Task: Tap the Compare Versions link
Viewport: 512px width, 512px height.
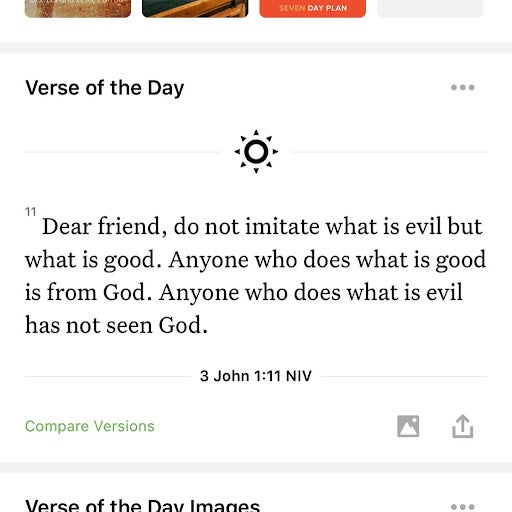Action: pyautogui.click(x=90, y=426)
